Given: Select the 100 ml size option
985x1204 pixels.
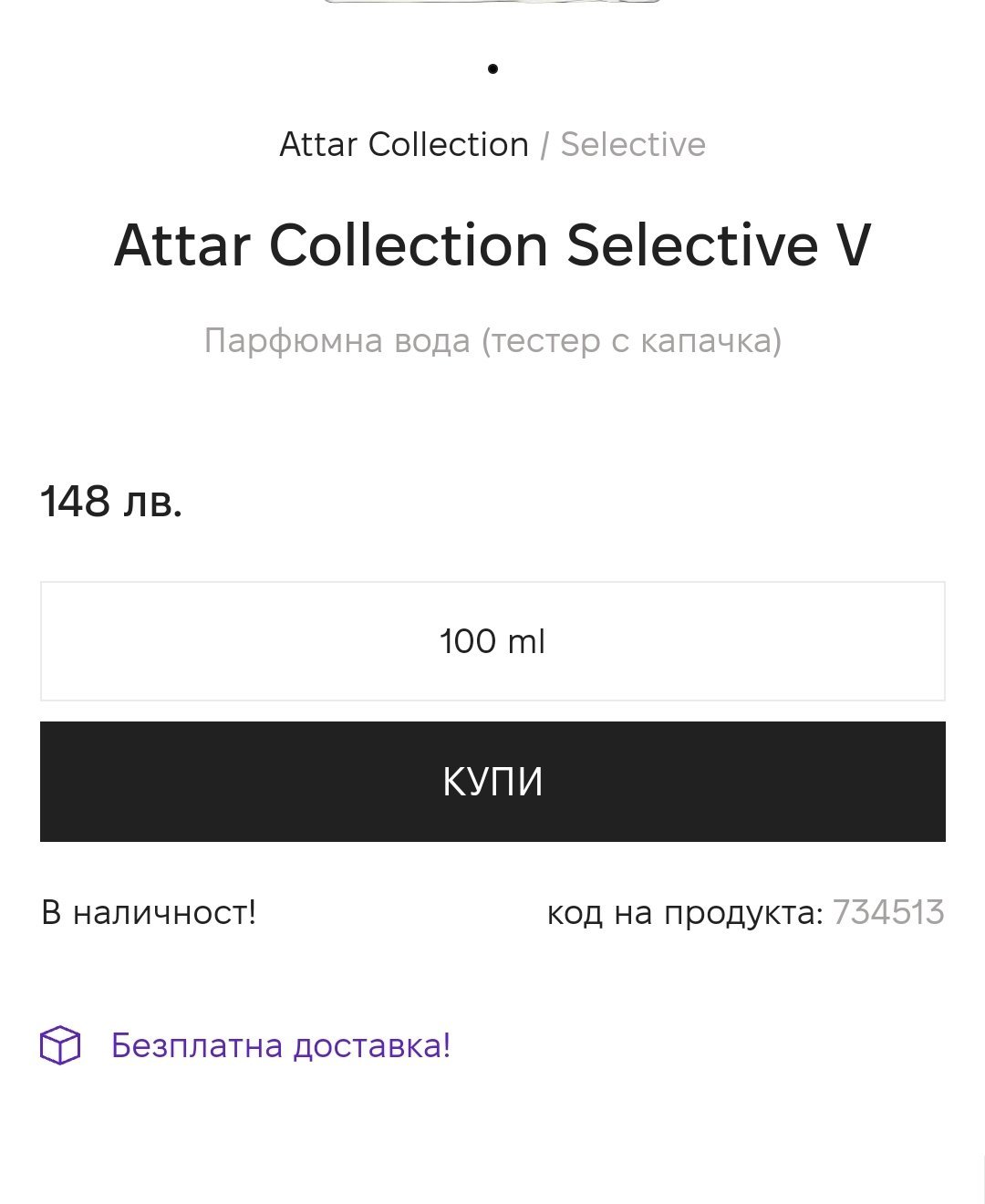Looking at the screenshot, I should (493, 641).
